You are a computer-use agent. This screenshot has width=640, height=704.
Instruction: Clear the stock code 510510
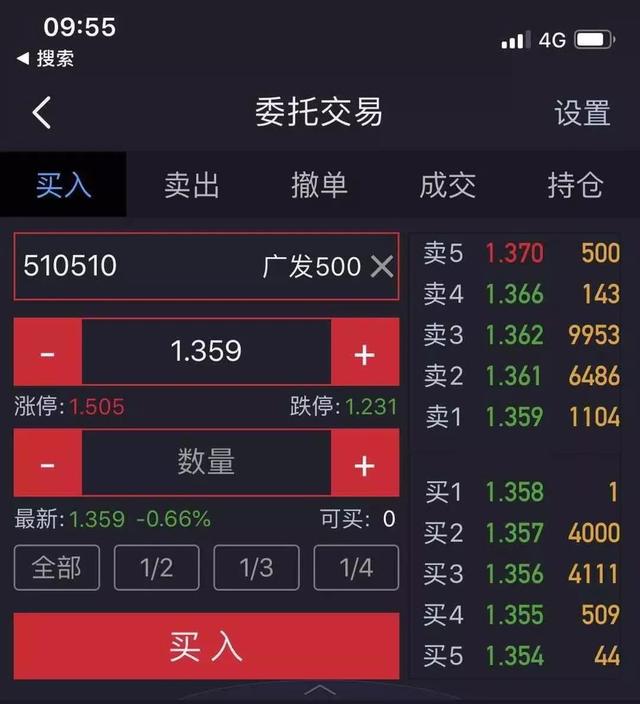[x=382, y=266]
